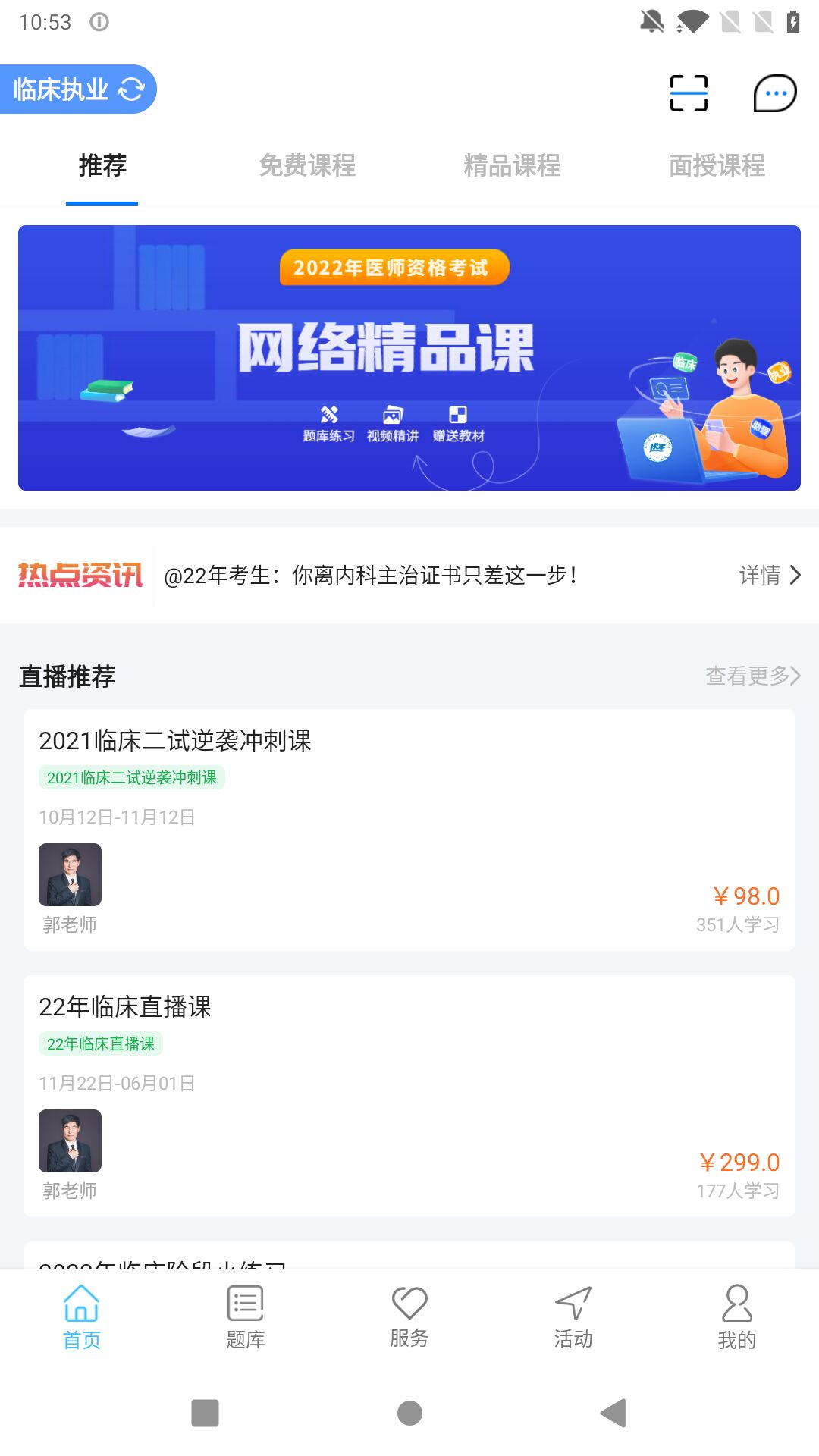819x1456 pixels.
Task: Open the 22年临床直播课 course card
Action: pyautogui.click(x=409, y=1096)
